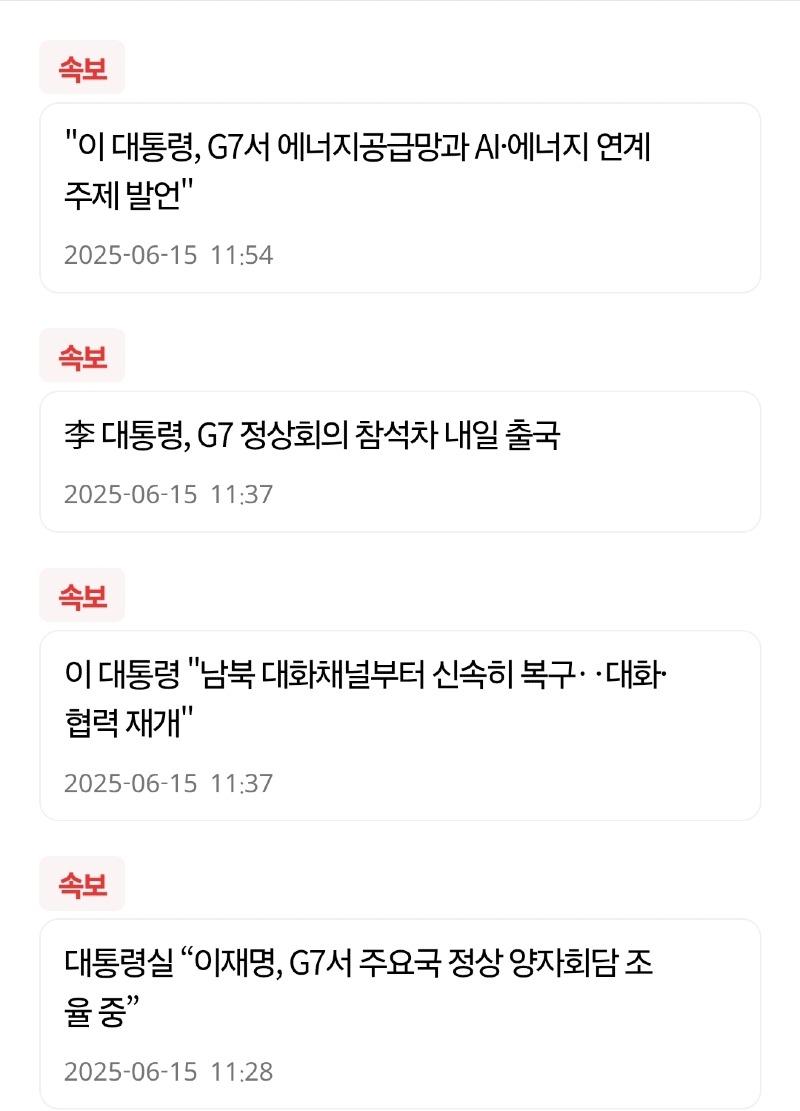Viewport: 800px width, 1111px height.
Task: Click the 속보 badge above the departure article
Action: click(x=84, y=353)
